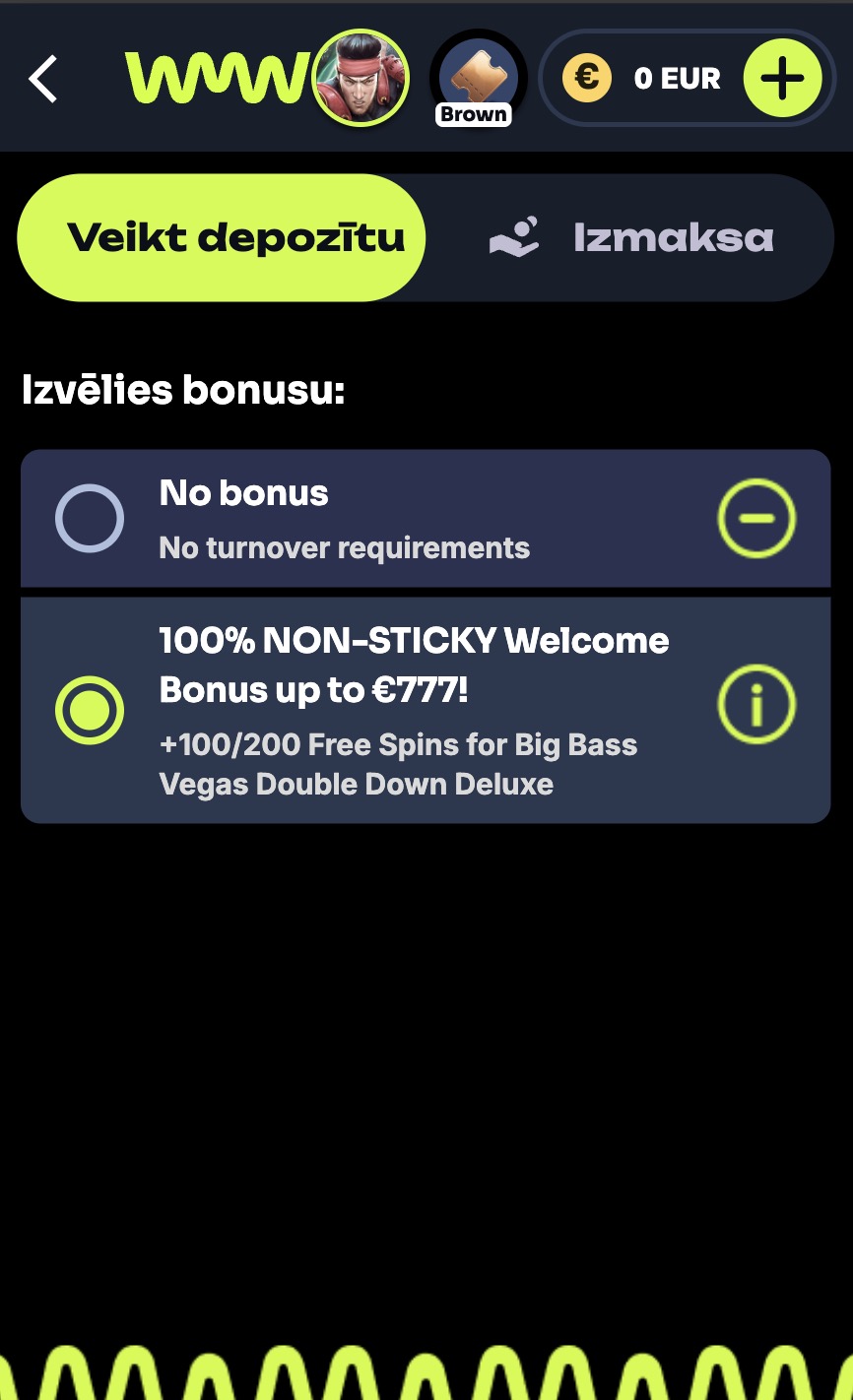Select the Veikt depozītu tab
Screen dimensions: 853x1400
click(222, 238)
